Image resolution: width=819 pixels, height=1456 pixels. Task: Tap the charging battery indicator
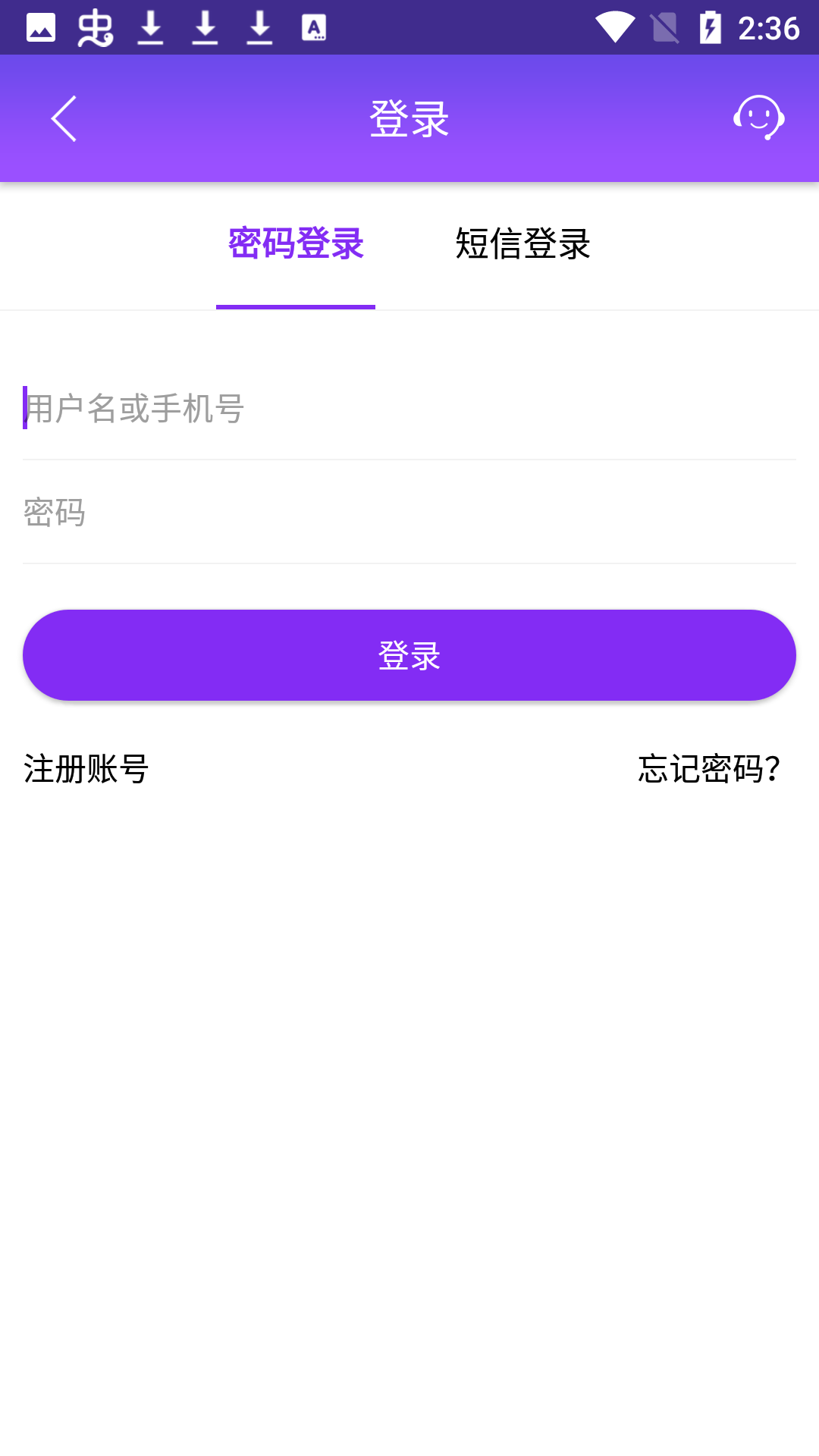click(711, 27)
